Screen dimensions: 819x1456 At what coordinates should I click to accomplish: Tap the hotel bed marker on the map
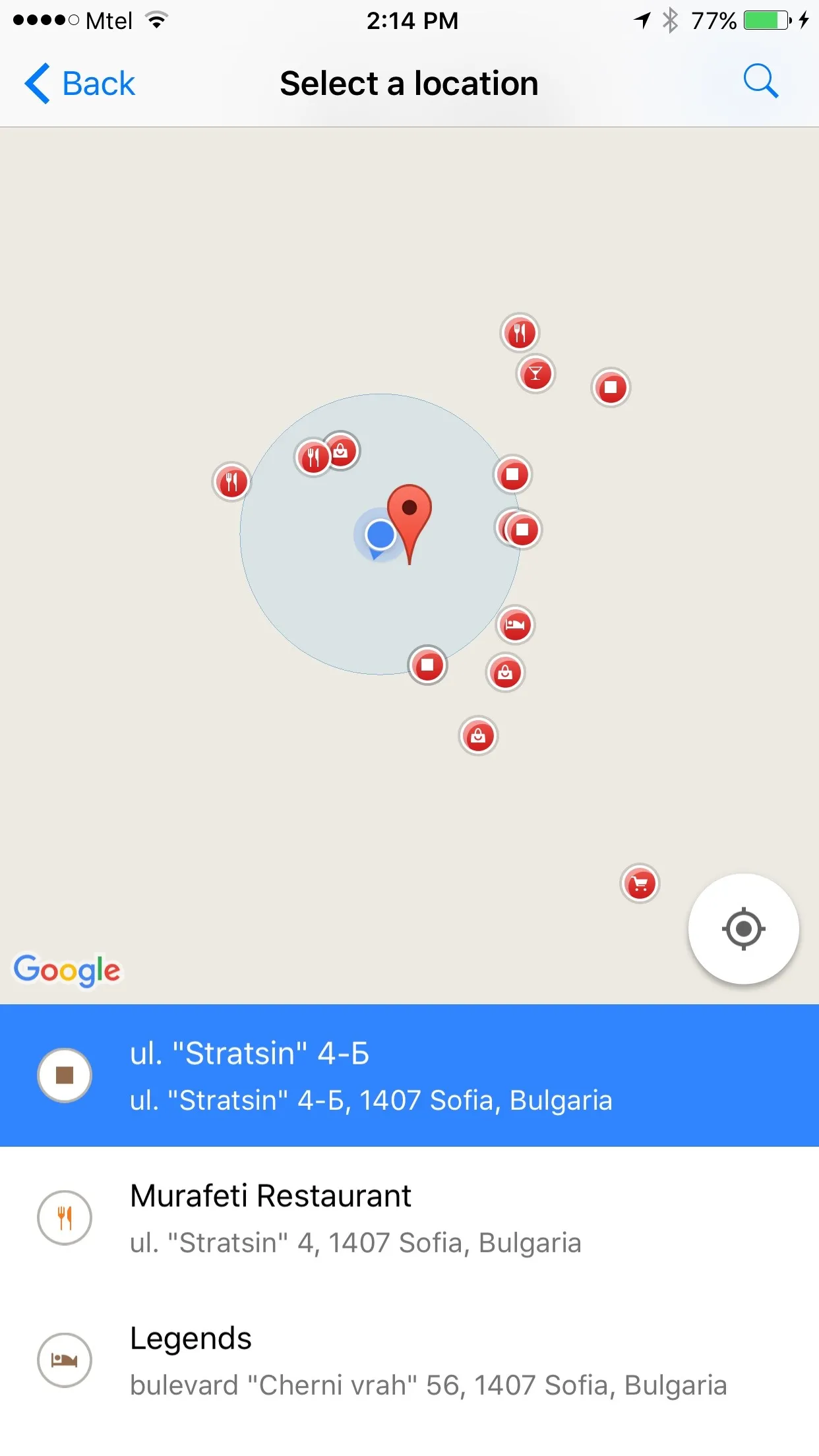[515, 624]
